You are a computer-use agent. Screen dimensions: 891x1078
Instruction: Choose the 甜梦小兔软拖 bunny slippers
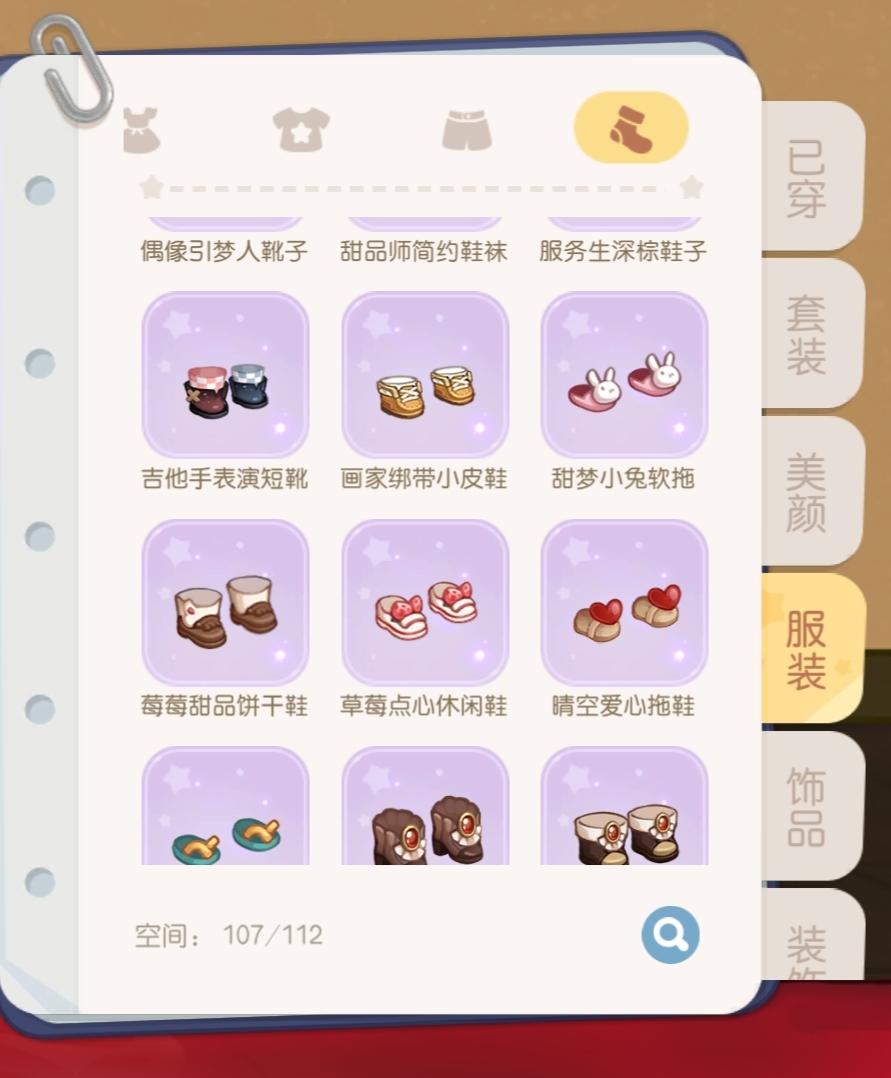tap(624, 374)
